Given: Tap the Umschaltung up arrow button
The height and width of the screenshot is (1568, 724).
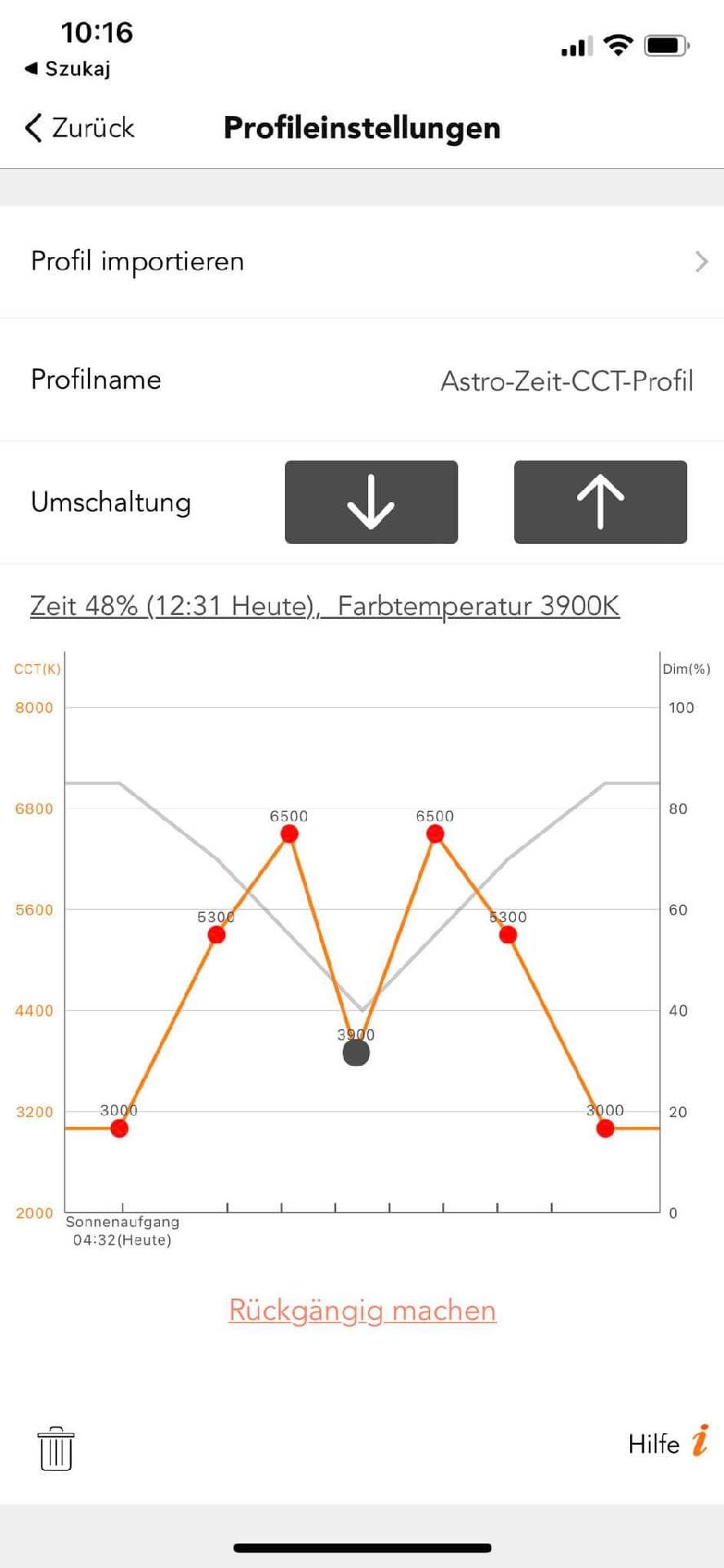Looking at the screenshot, I should coord(601,502).
